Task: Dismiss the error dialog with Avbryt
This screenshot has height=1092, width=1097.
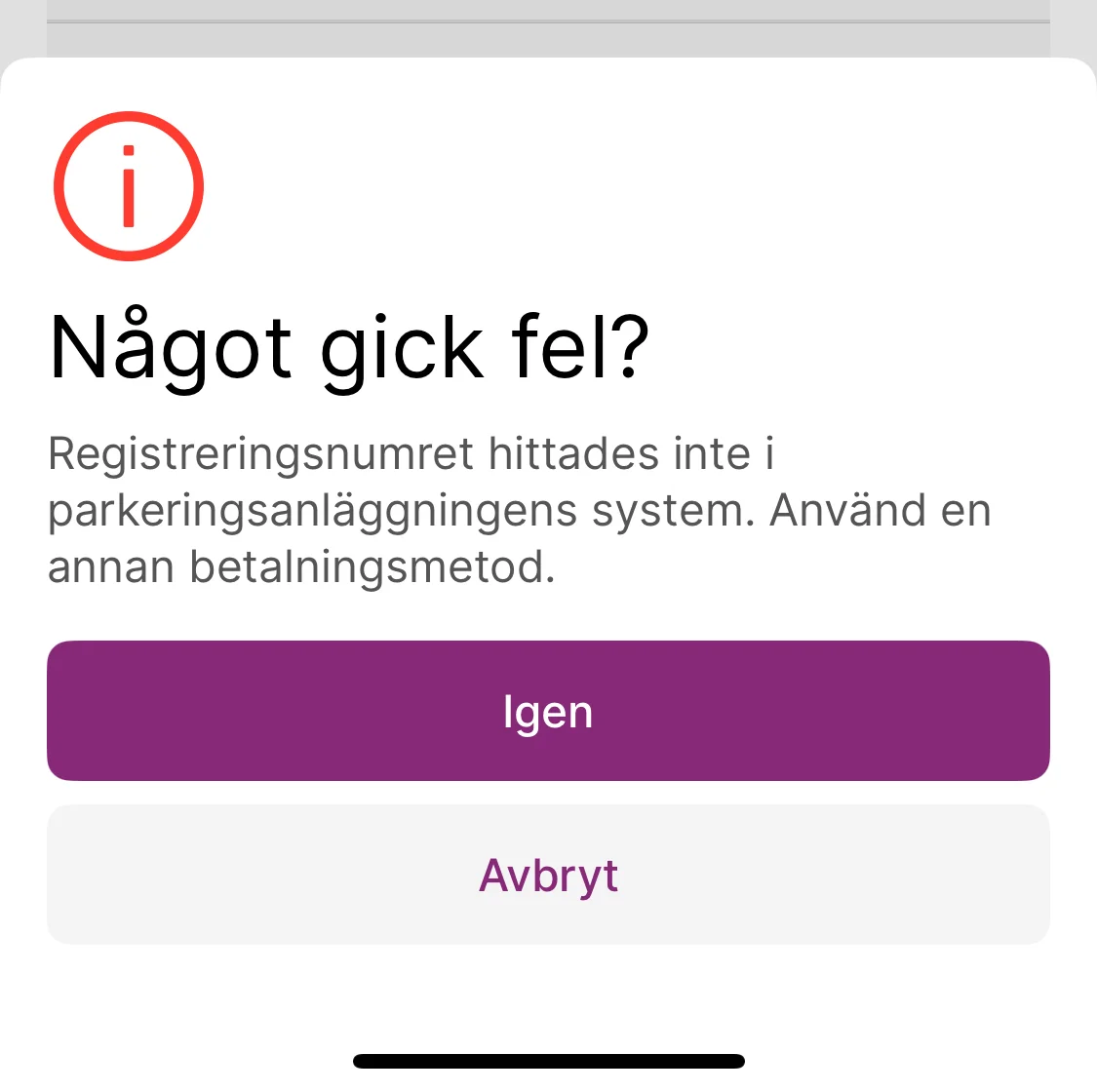Action: [548, 875]
